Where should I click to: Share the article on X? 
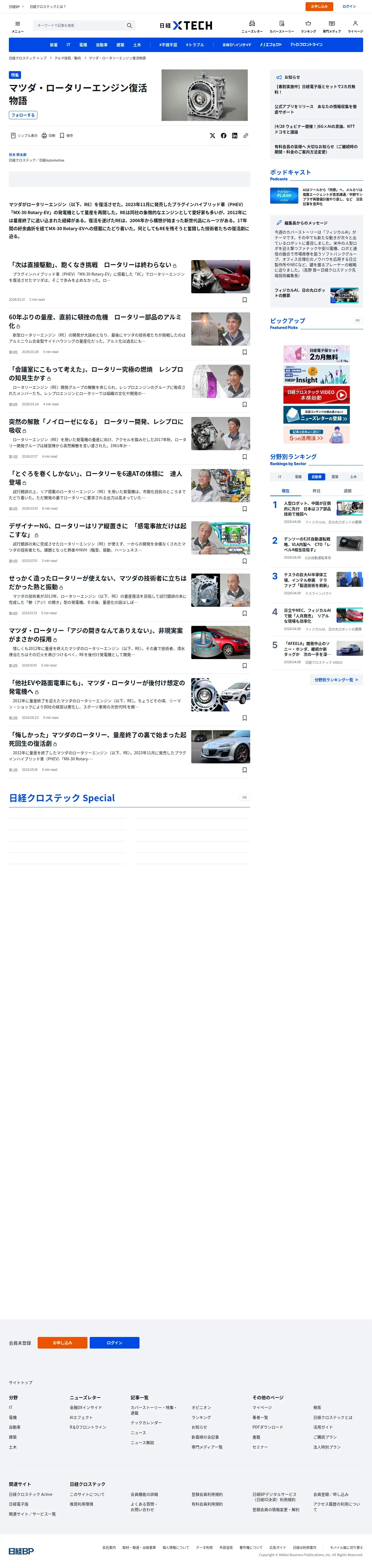tap(213, 136)
